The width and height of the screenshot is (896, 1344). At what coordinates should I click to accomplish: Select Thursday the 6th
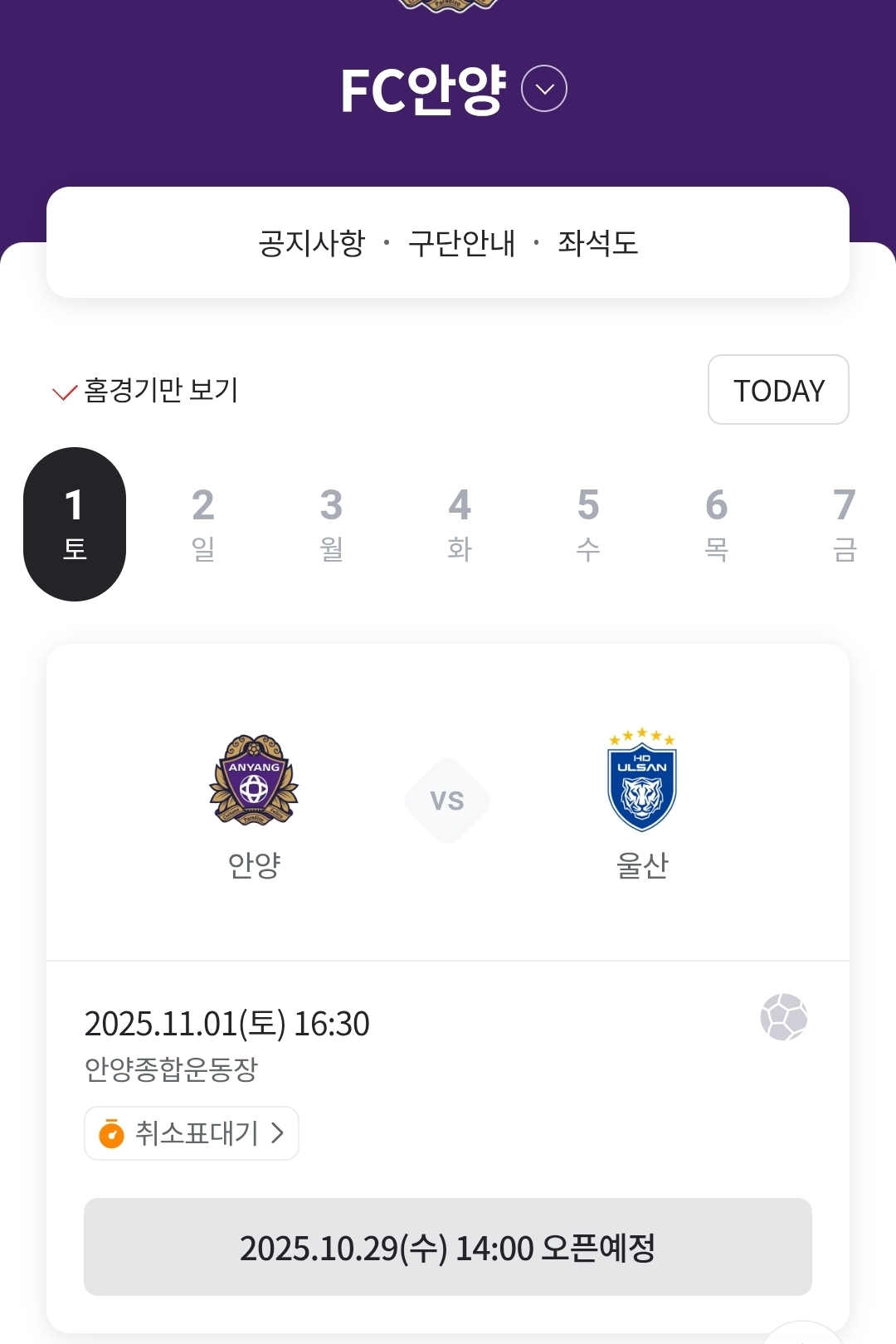pos(716,523)
